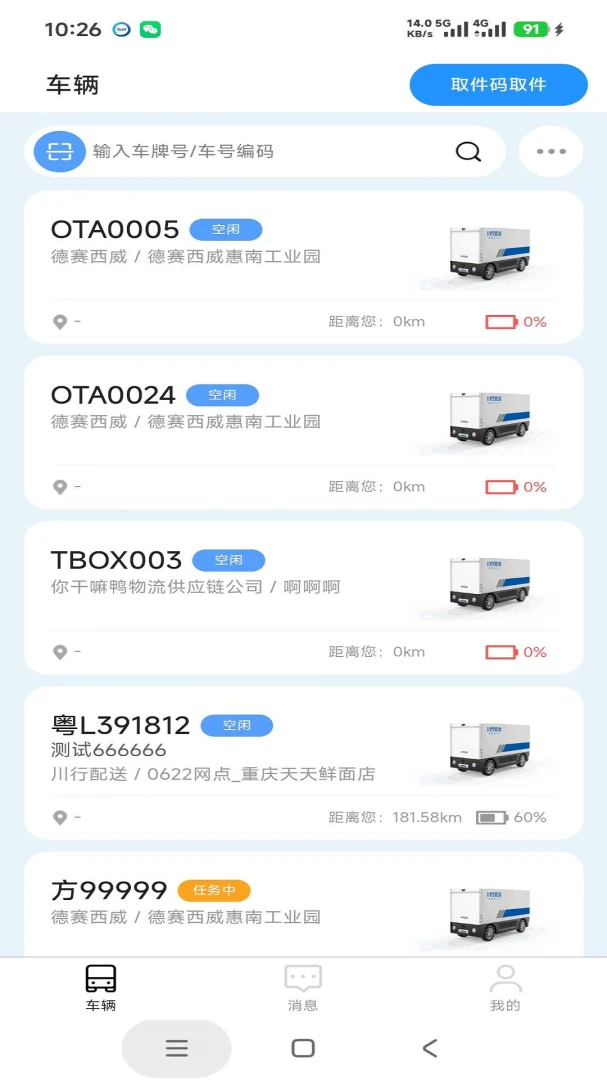This screenshot has width=607, height=1080.
Task: Tap the magnifier search icon
Action: click(x=469, y=152)
